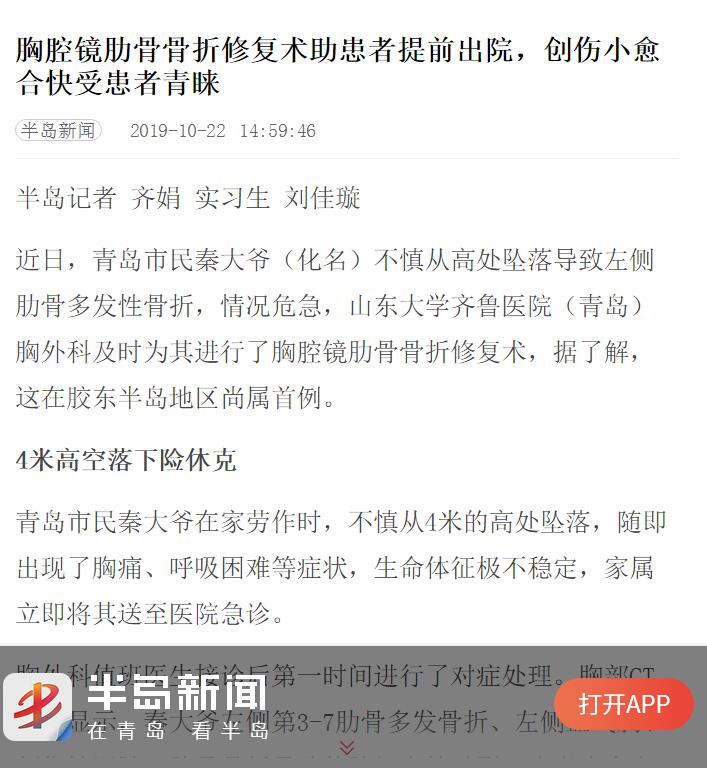Tap the 打开APP button
Viewport: 707px width, 768px height.
point(623,704)
